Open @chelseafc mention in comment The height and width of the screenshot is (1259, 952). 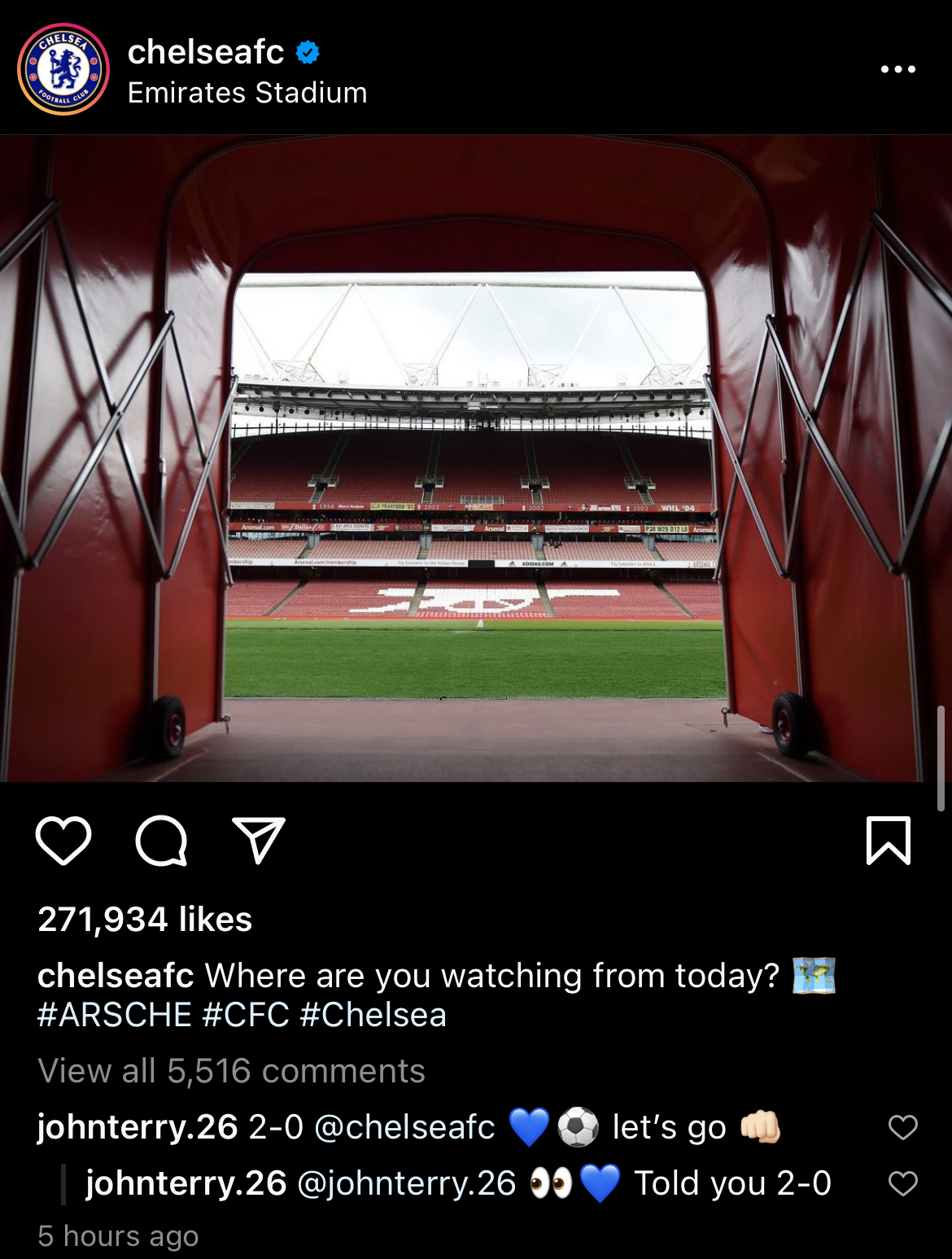[x=404, y=1127]
